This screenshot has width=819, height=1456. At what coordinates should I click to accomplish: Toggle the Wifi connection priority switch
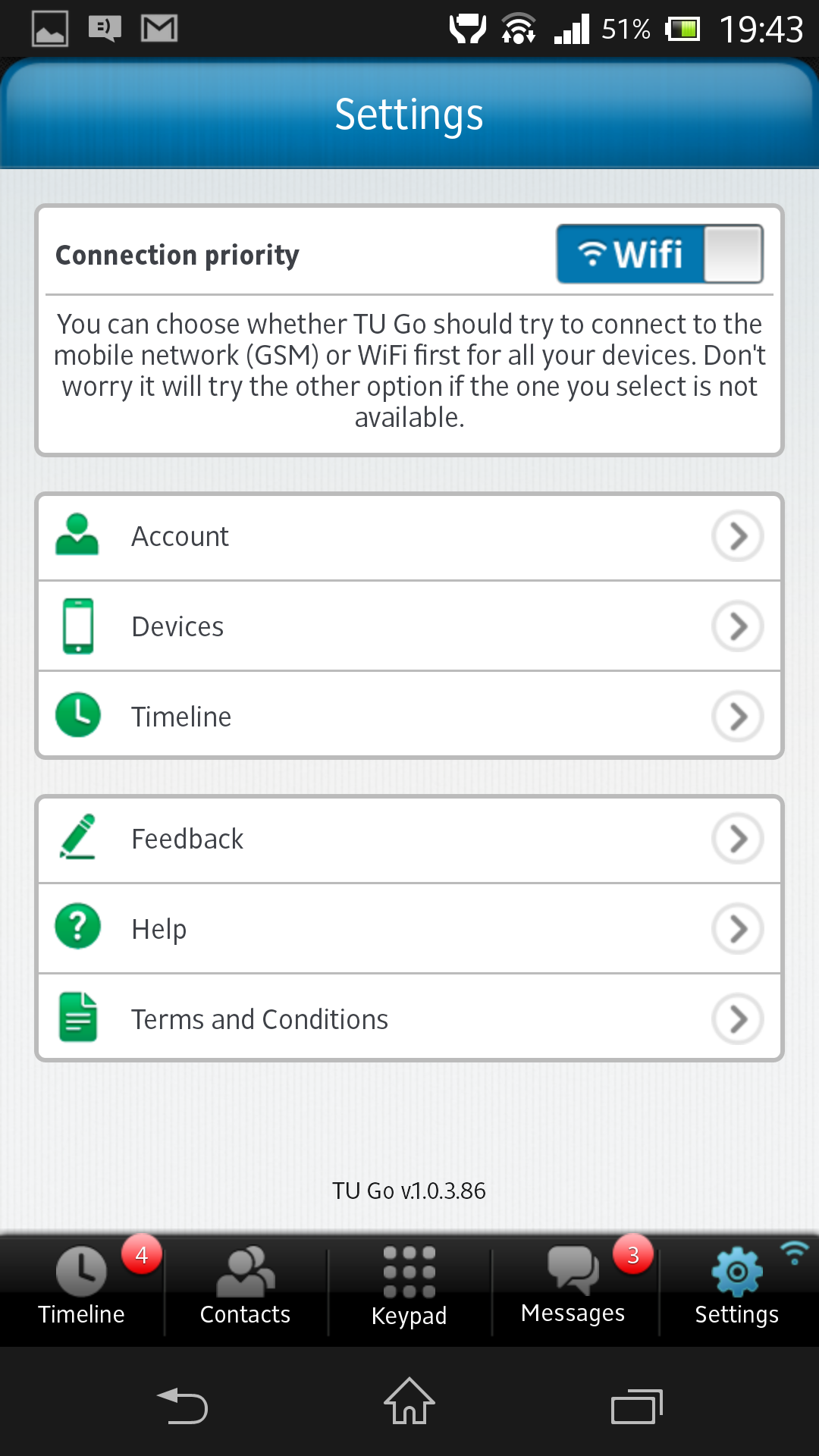point(660,254)
